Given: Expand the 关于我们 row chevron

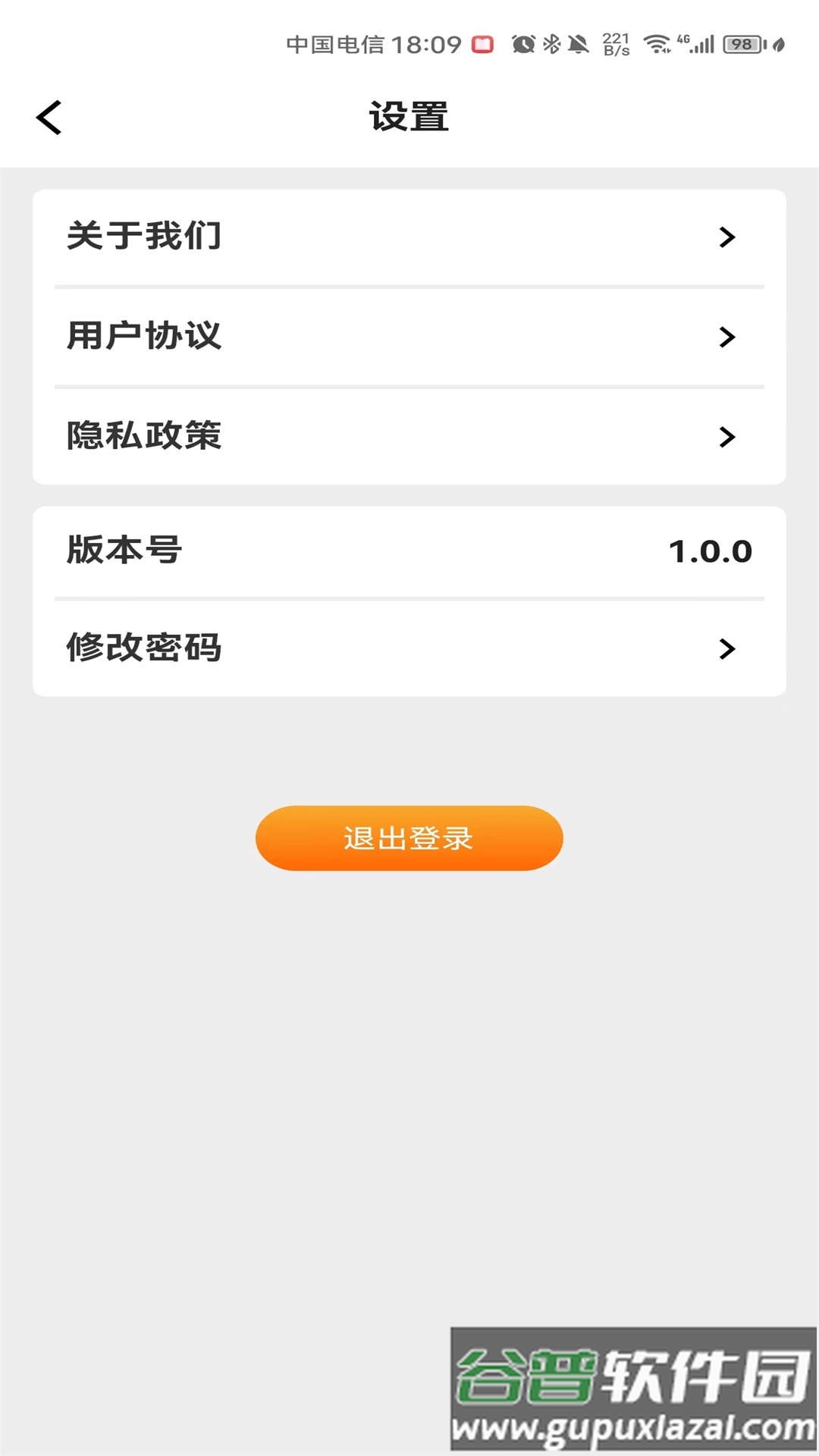Looking at the screenshot, I should pyautogui.click(x=727, y=236).
